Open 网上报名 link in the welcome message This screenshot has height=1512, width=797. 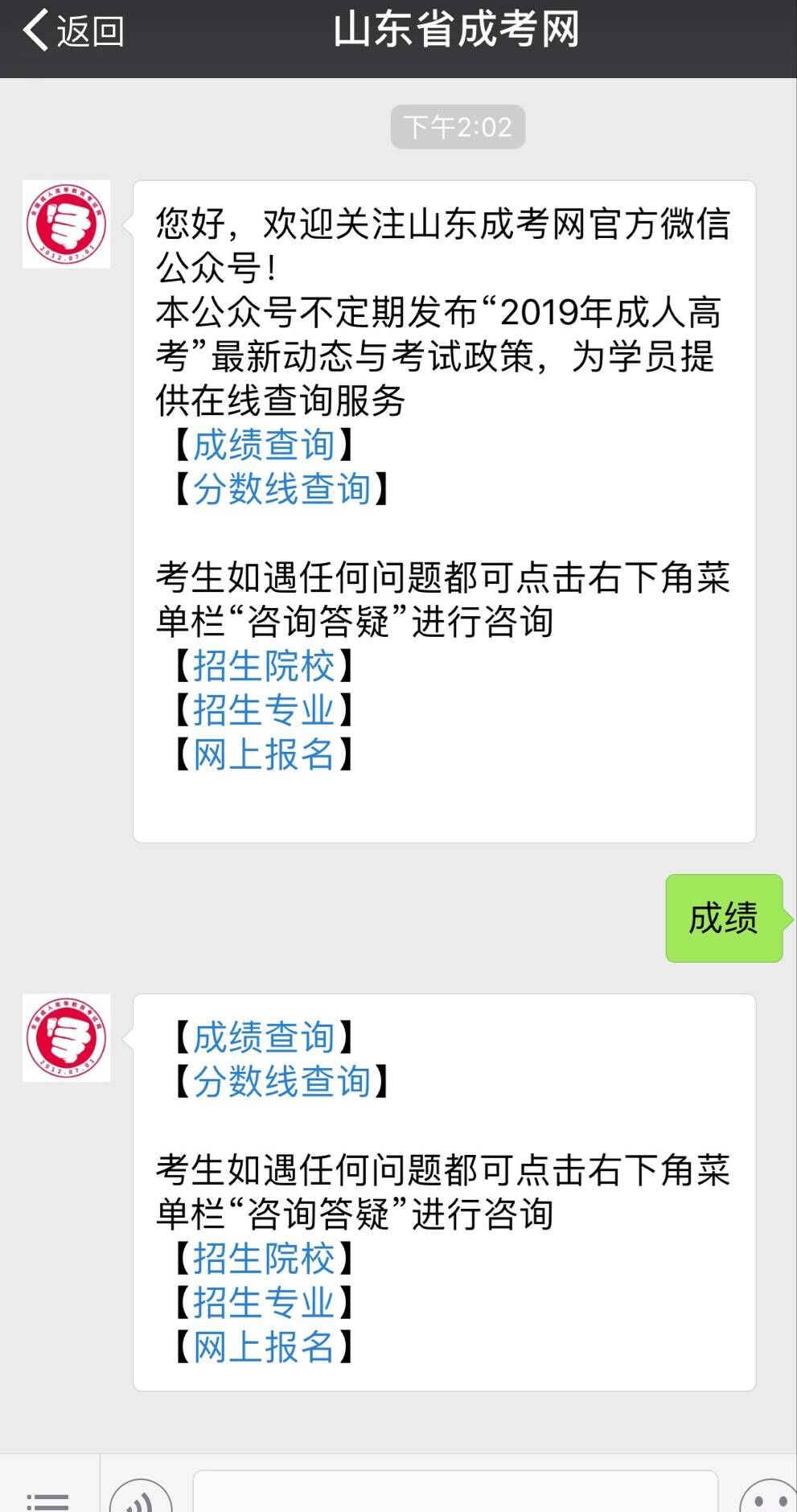coord(264,754)
